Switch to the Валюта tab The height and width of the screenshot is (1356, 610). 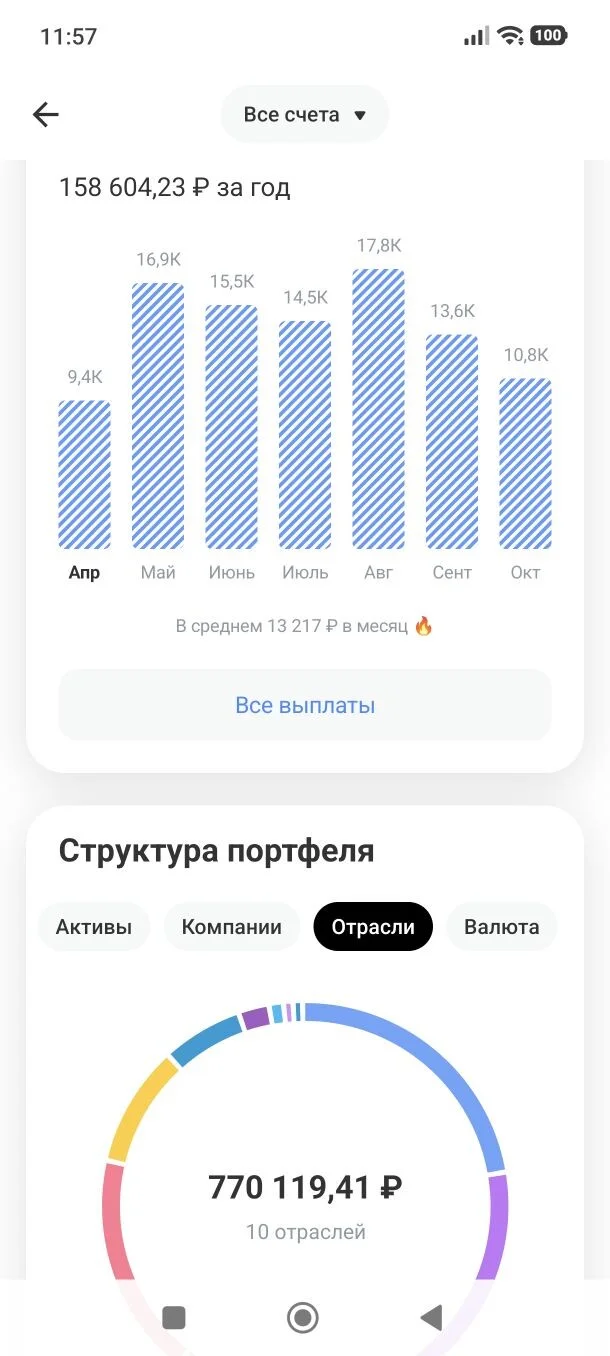pos(502,927)
